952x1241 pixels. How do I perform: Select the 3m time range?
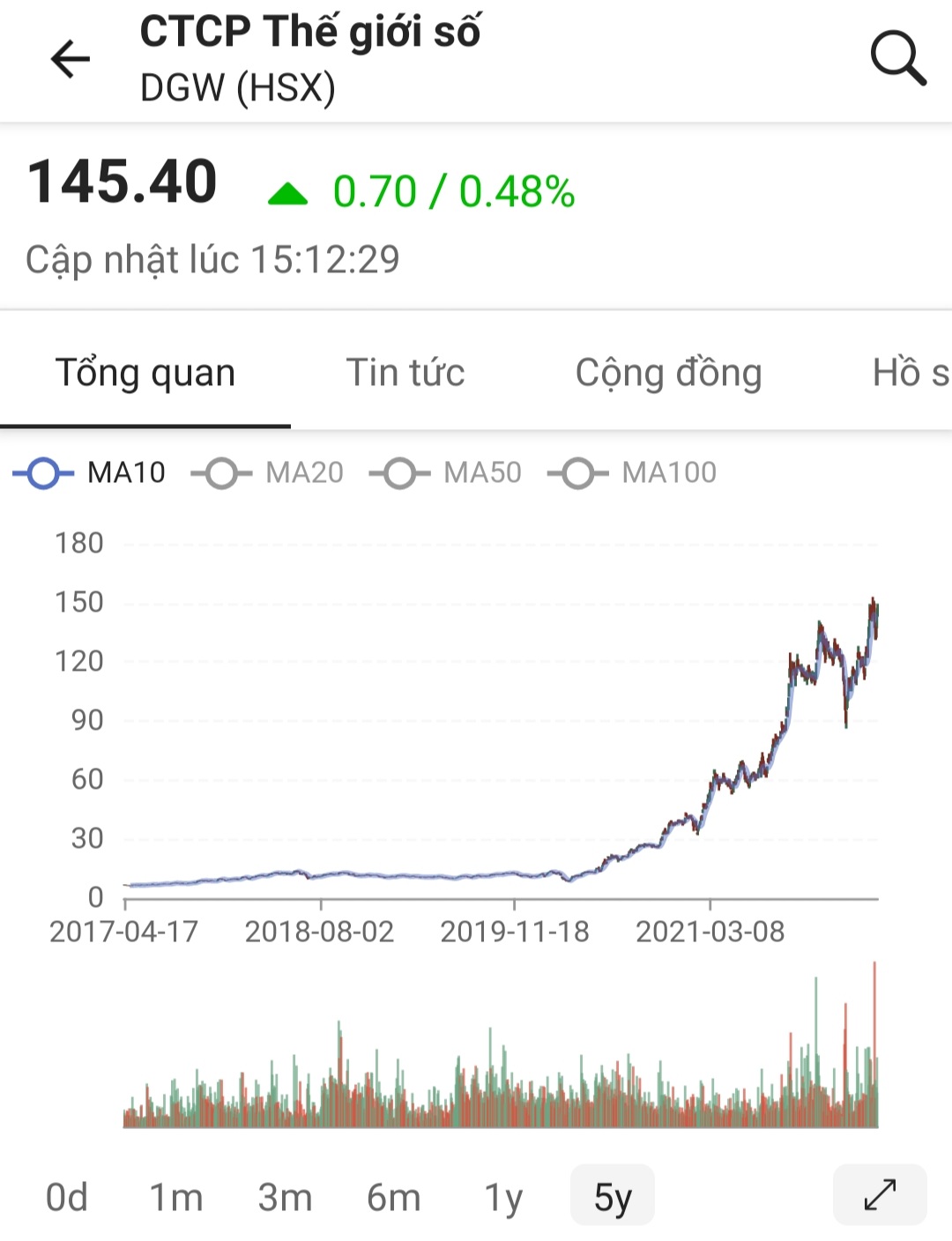click(285, 1197)
